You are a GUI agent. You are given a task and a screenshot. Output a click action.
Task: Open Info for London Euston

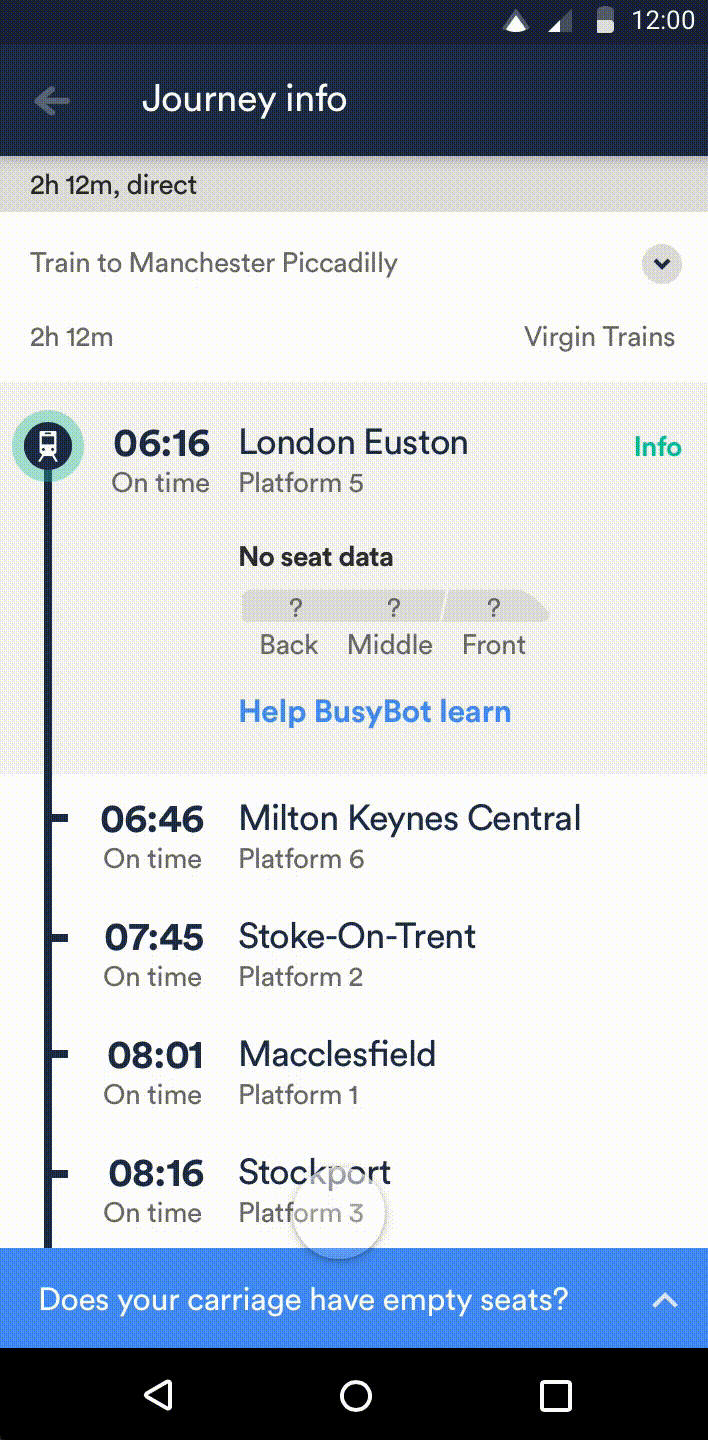coord(657,447)
